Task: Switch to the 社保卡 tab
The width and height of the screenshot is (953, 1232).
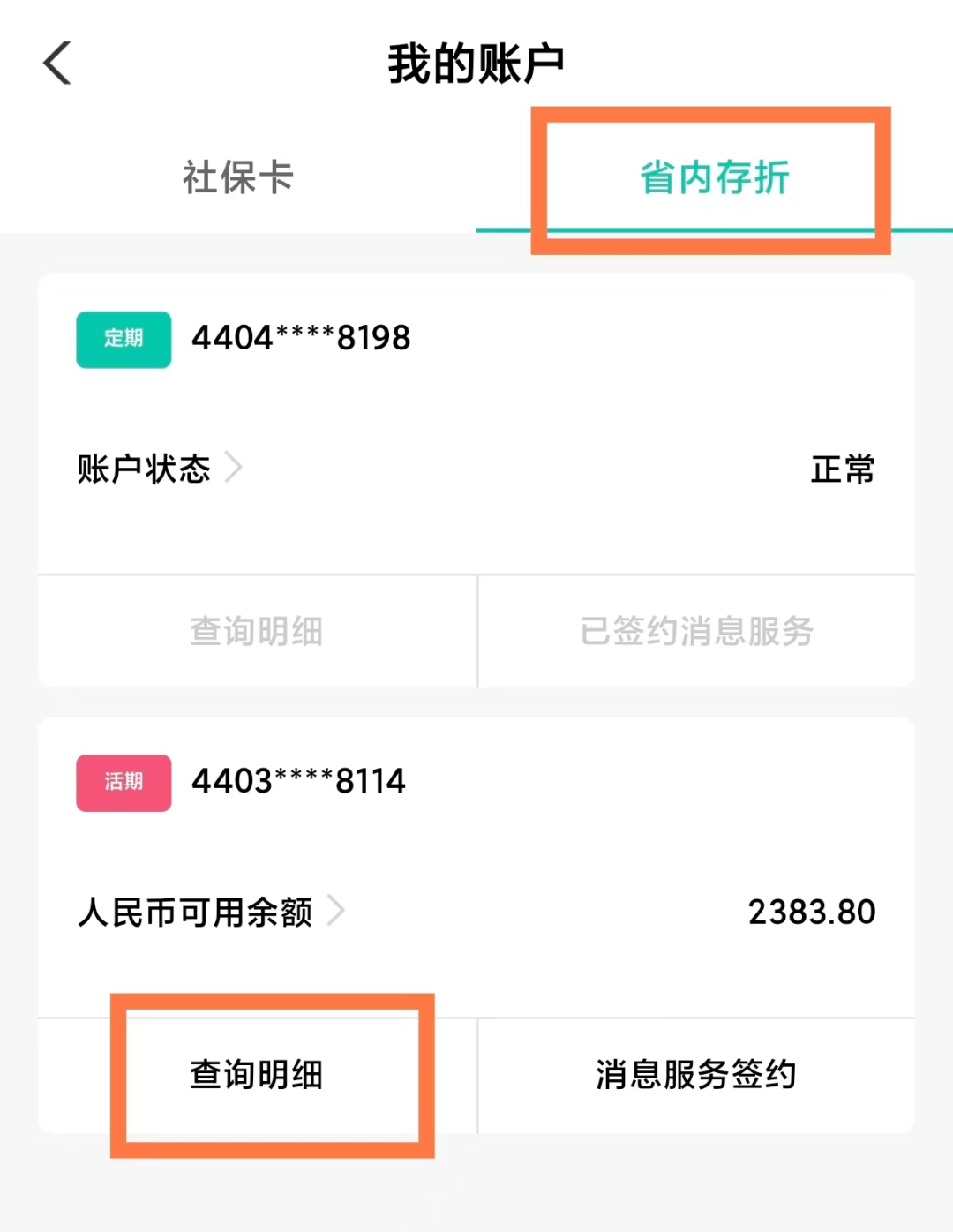Action: 237,177
